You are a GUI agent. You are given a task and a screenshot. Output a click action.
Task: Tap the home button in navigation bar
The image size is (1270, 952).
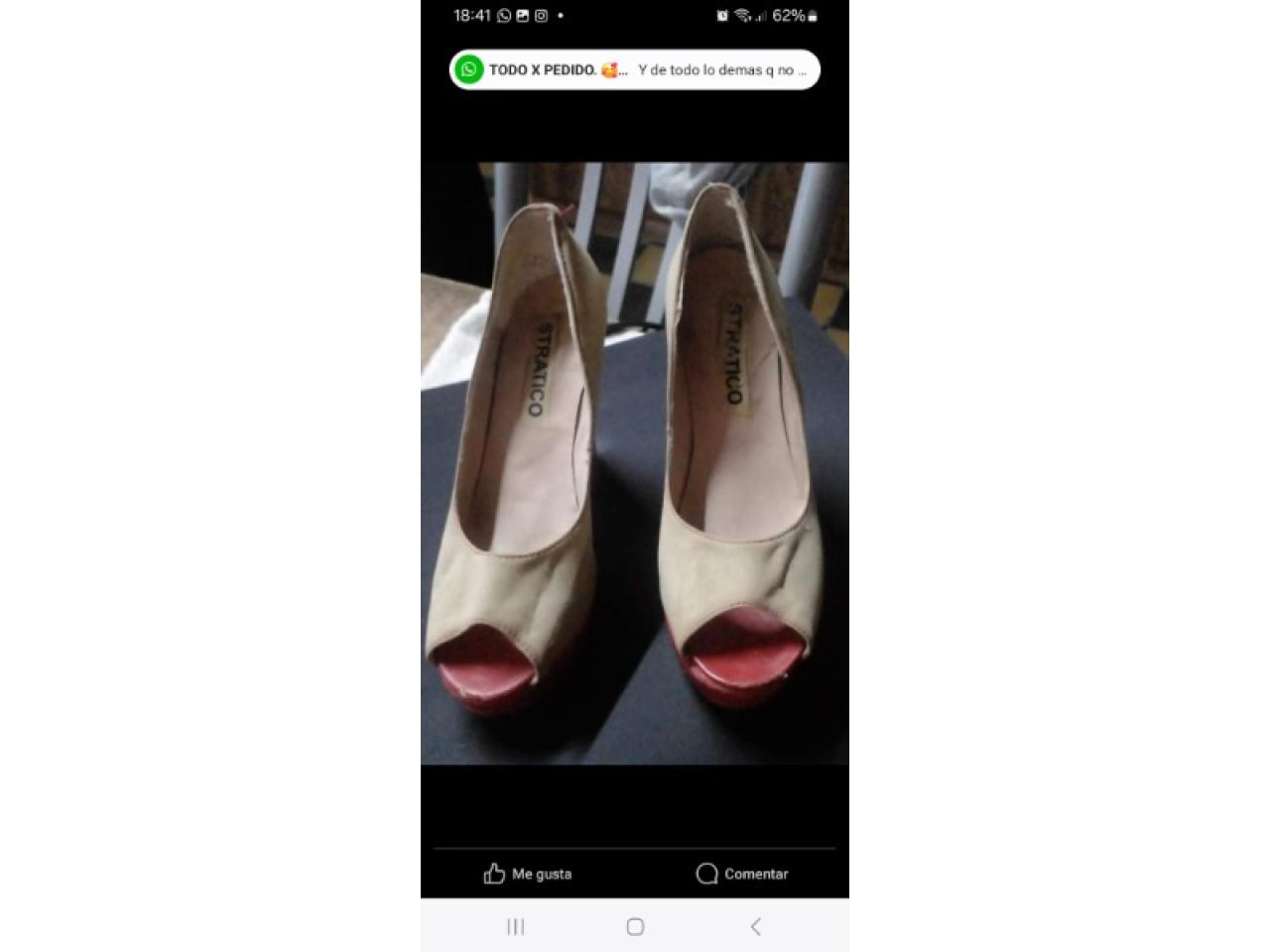point(635,926)
